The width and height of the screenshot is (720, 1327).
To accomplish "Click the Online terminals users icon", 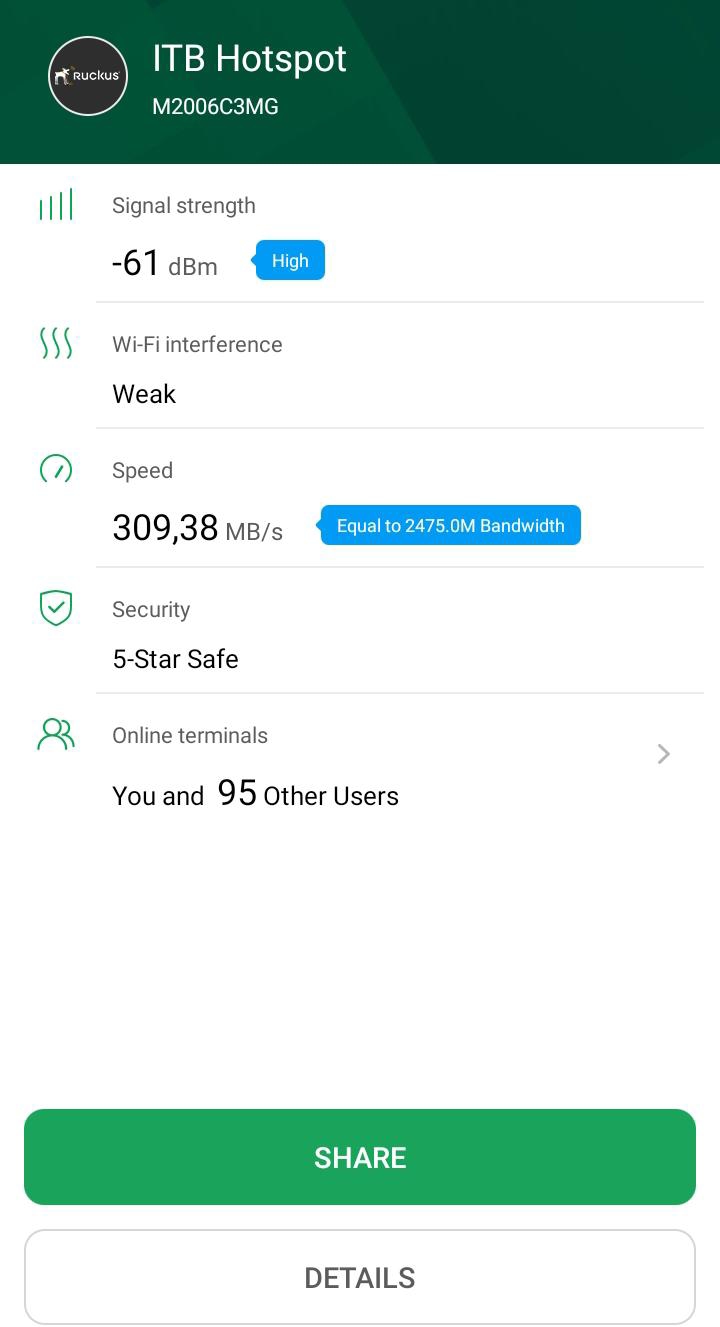I will pos(57,733).
